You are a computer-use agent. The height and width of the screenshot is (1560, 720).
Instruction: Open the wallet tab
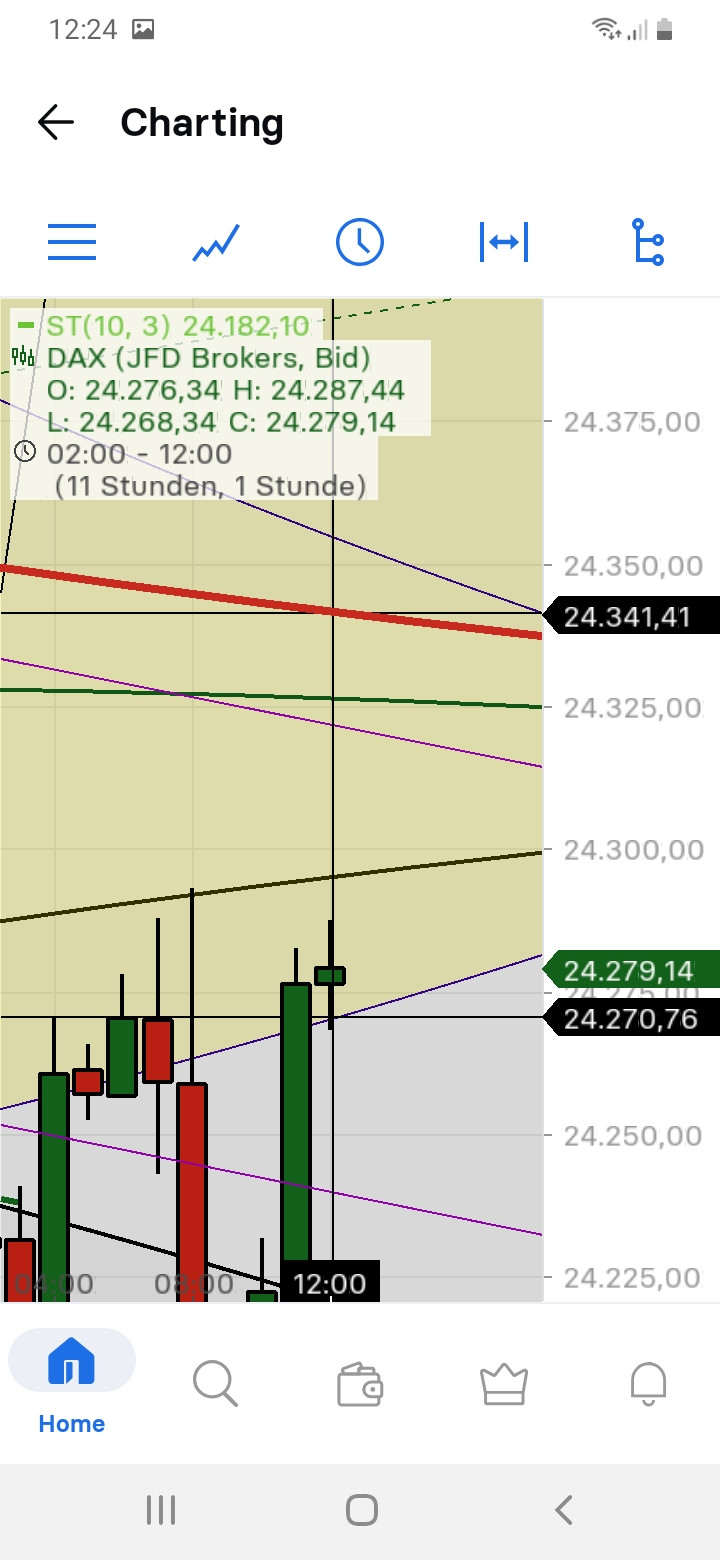tap(360, 1385)
